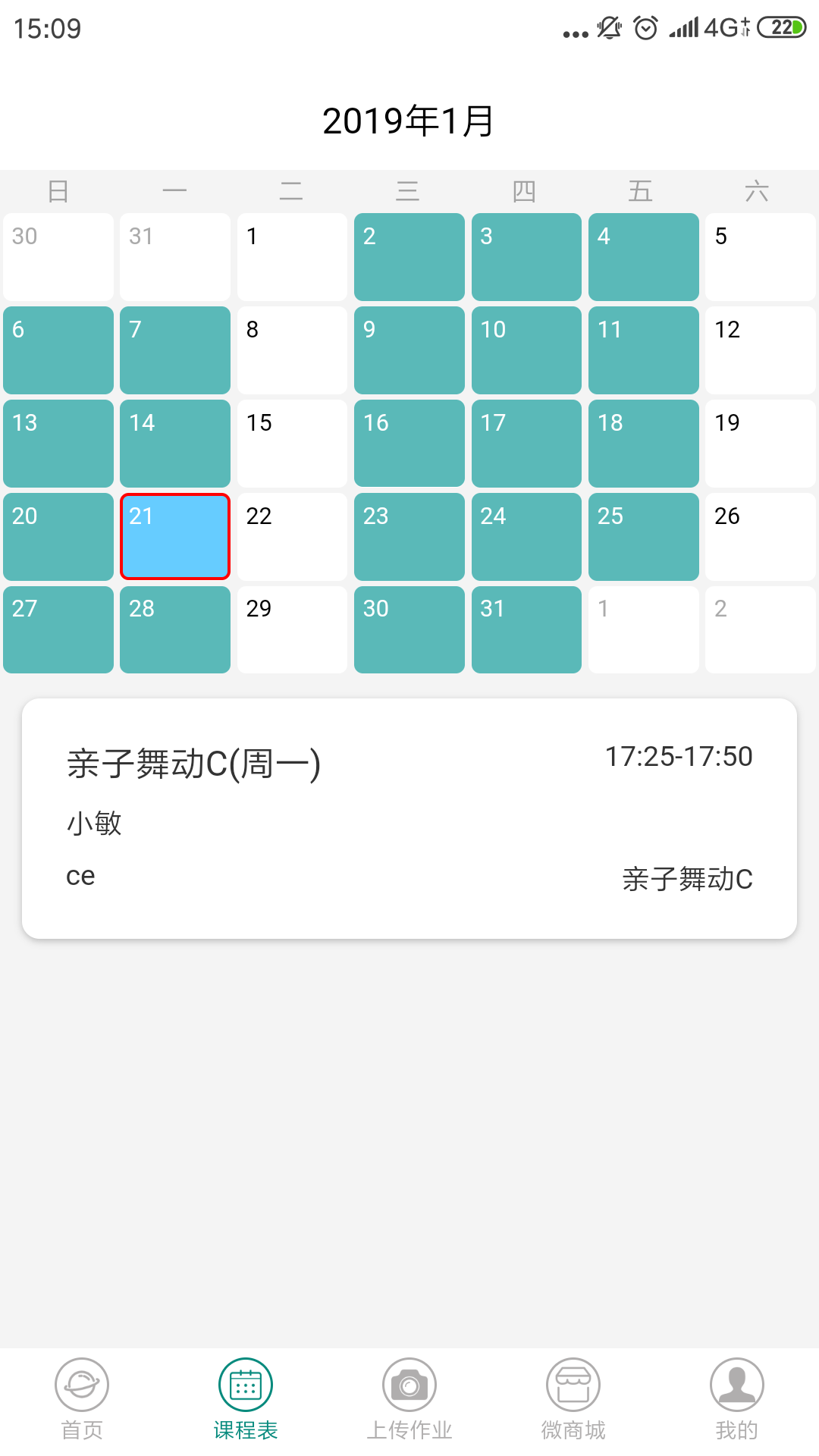This screenshot has width=819, height=1456.
Task: Choose January 7 on the calendar
Action: (x=175, y=350)
